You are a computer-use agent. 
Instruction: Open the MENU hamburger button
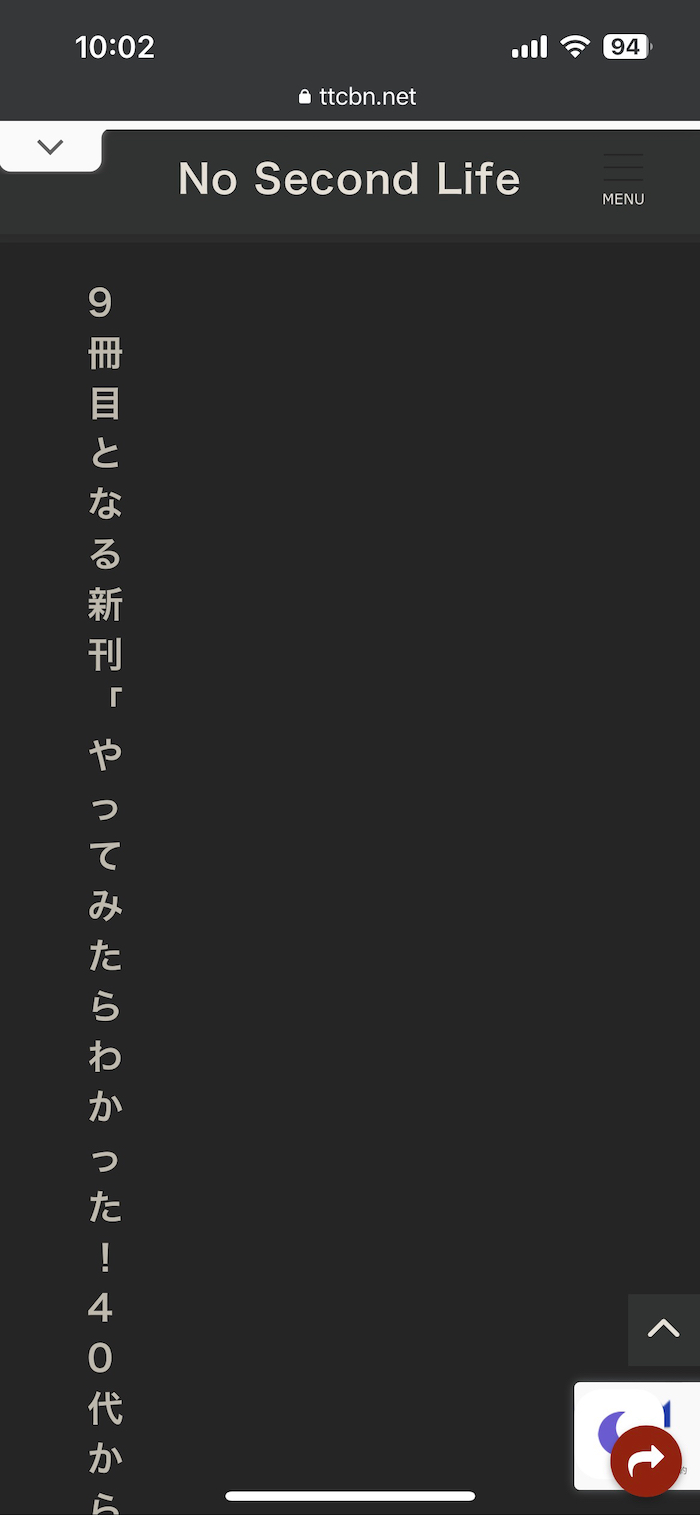tap(623, 179)
